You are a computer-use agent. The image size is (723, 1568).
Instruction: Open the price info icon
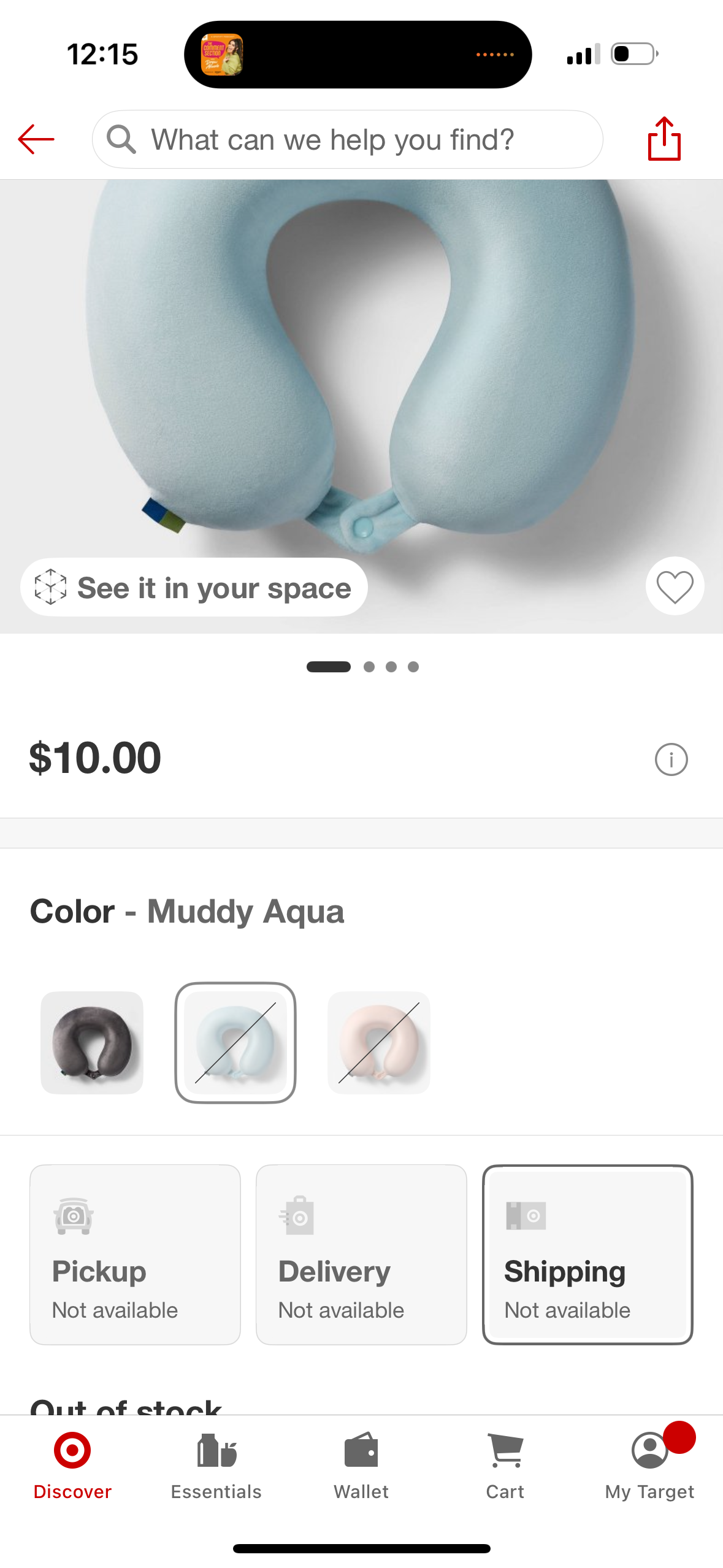point(671,759)
